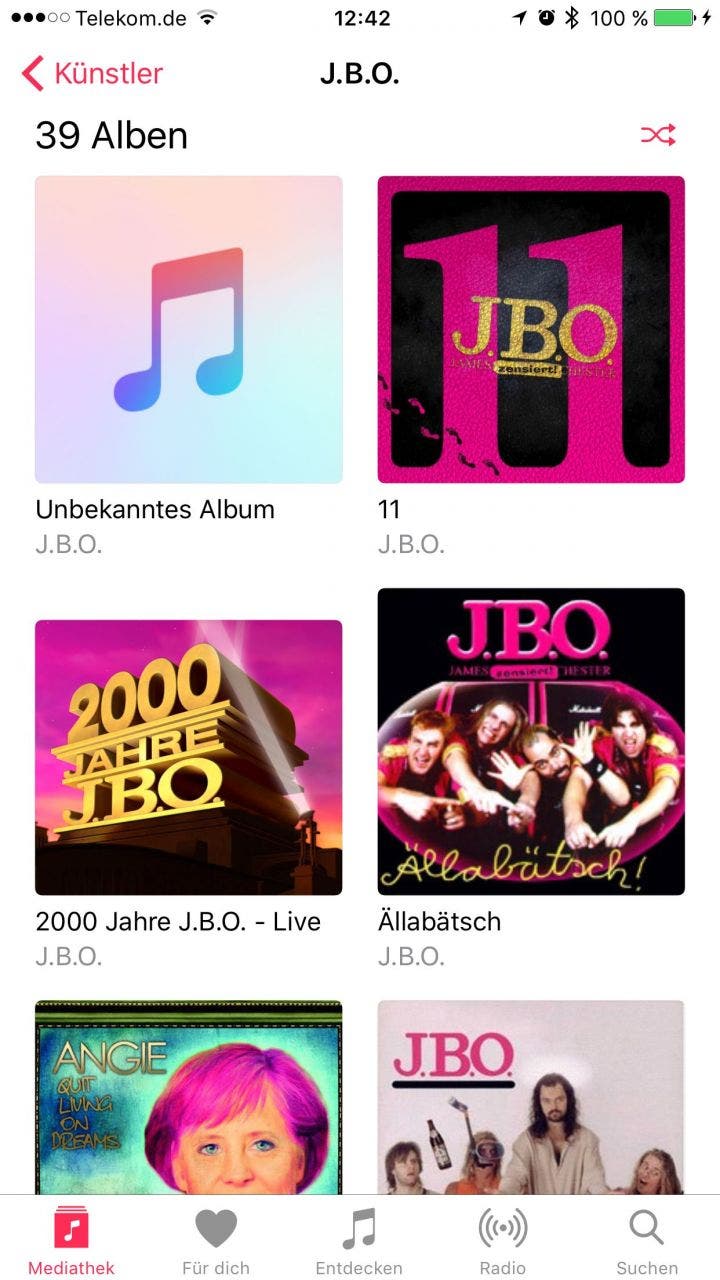Switch to the Suchen tab

click(x=647, y=1240)
